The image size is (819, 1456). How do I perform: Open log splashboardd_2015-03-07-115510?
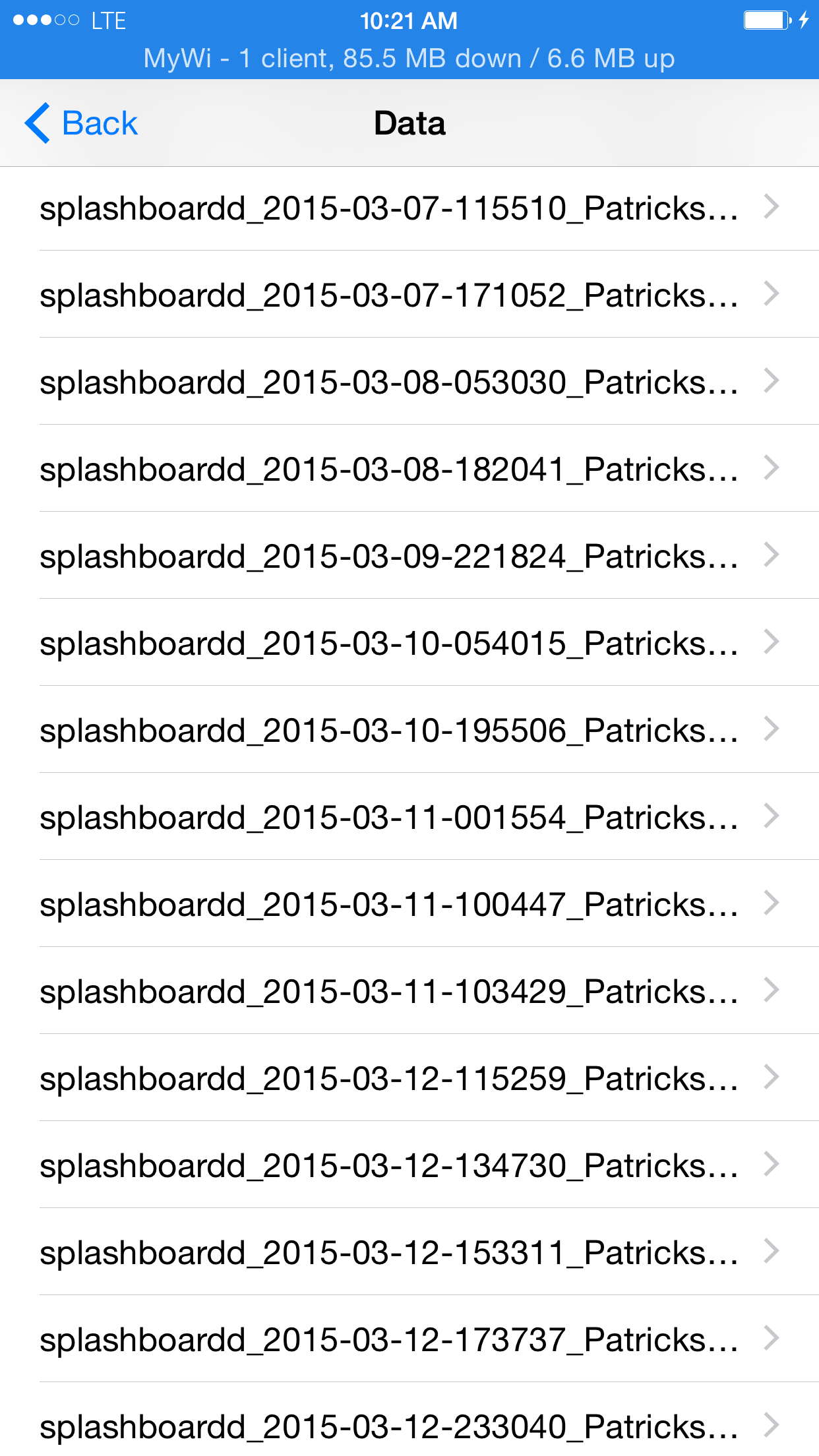[409, 208]
